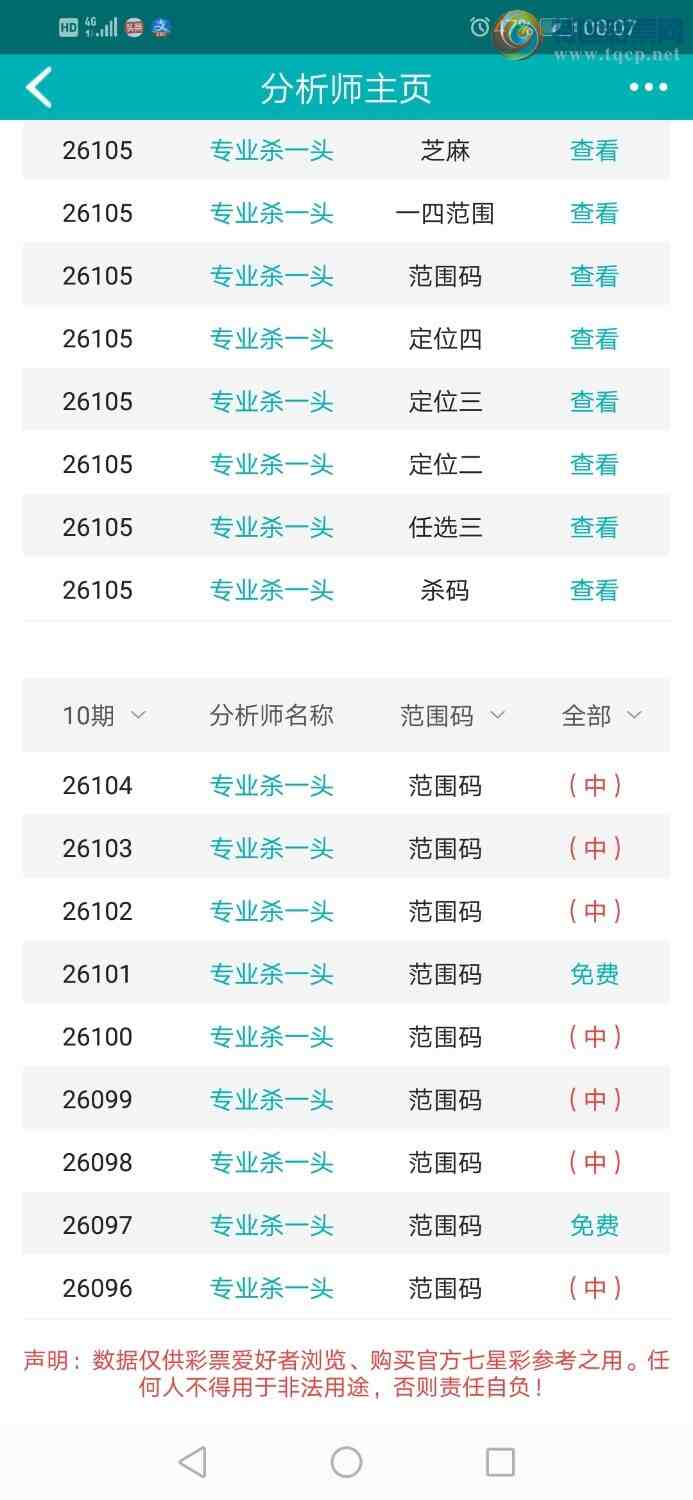
Task: Open 查看 for 任选三
Action: 594,527
